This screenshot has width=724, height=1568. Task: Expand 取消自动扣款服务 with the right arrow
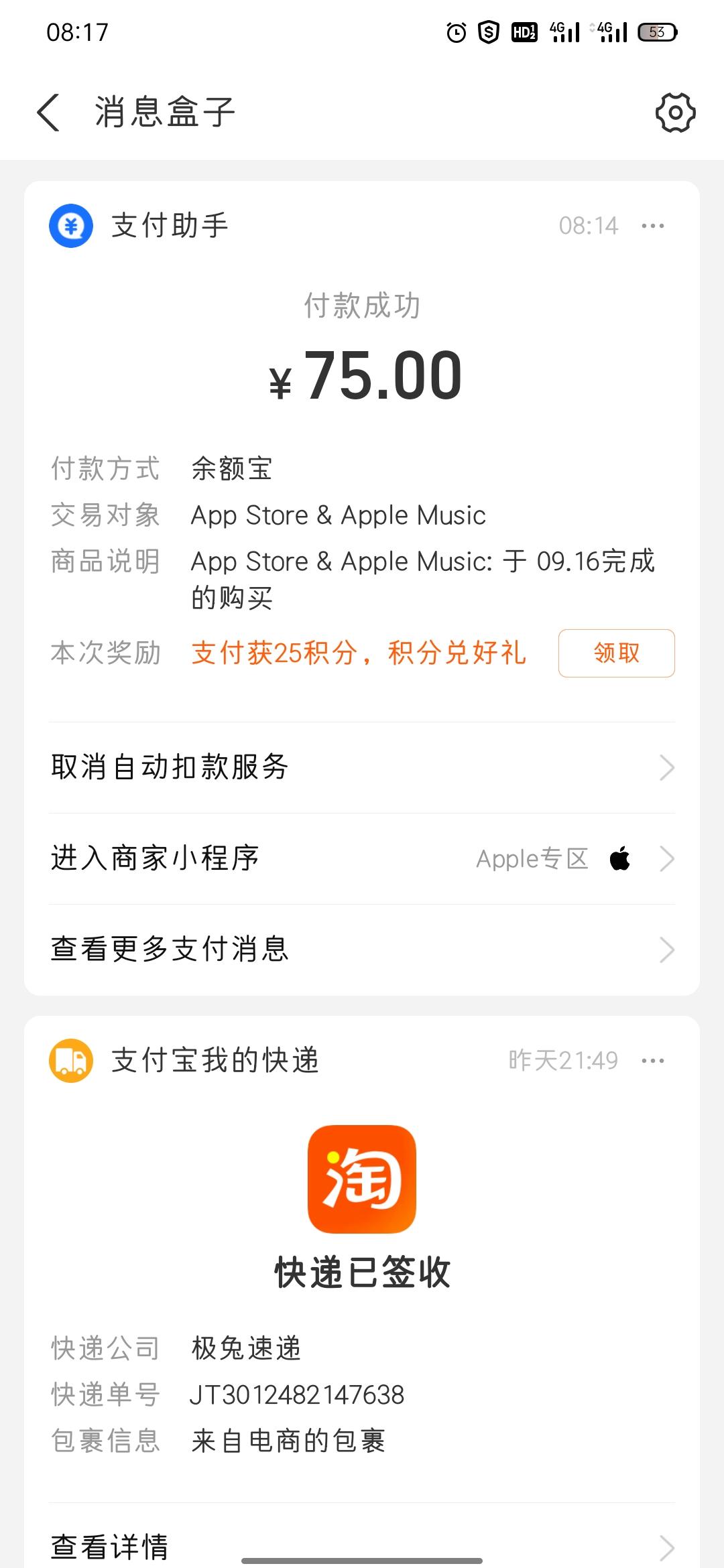tap(666, 768)
